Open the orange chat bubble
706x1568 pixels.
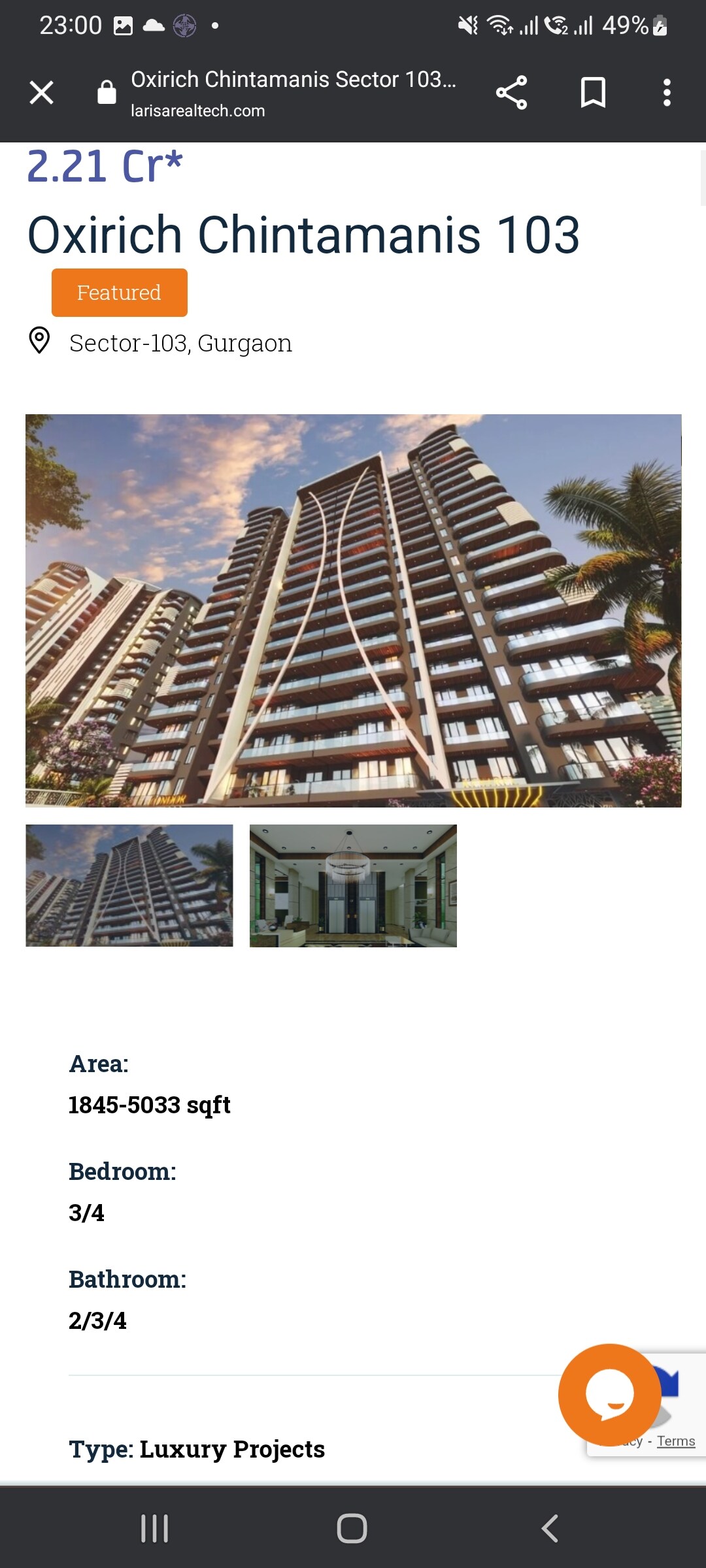pos(609,1394)
